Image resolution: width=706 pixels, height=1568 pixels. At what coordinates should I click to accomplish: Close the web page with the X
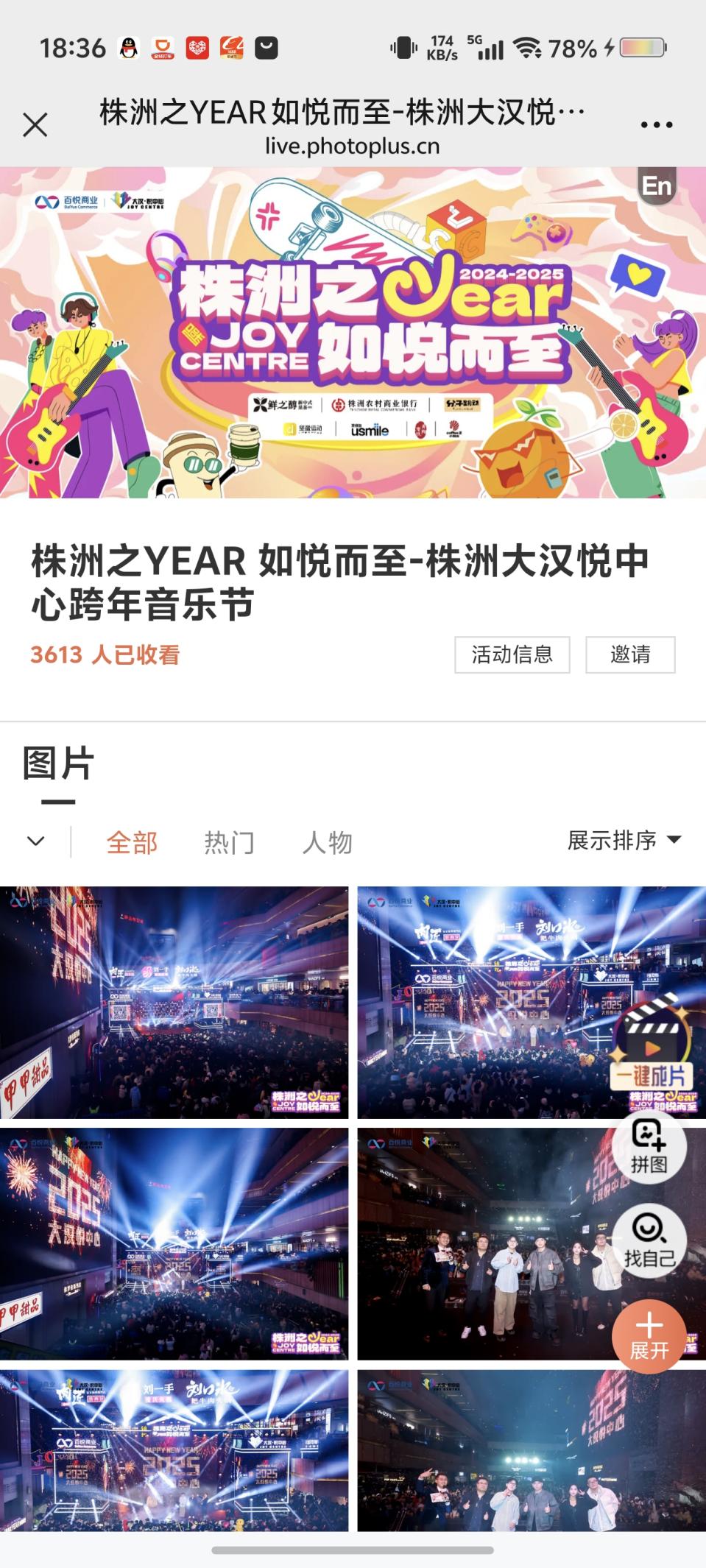[35, 125]
